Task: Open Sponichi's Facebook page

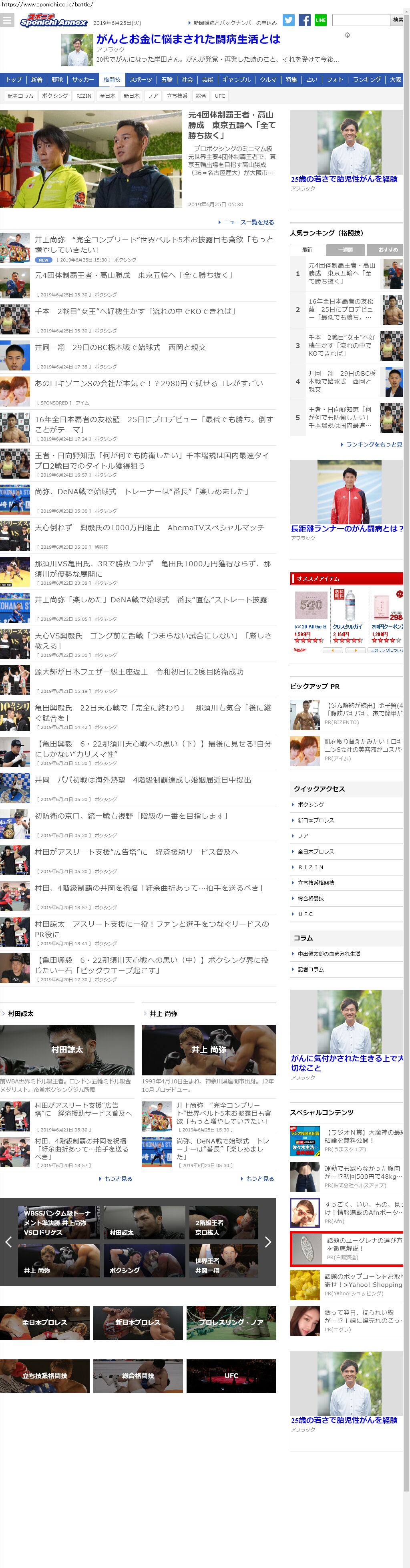Action: 304,20
